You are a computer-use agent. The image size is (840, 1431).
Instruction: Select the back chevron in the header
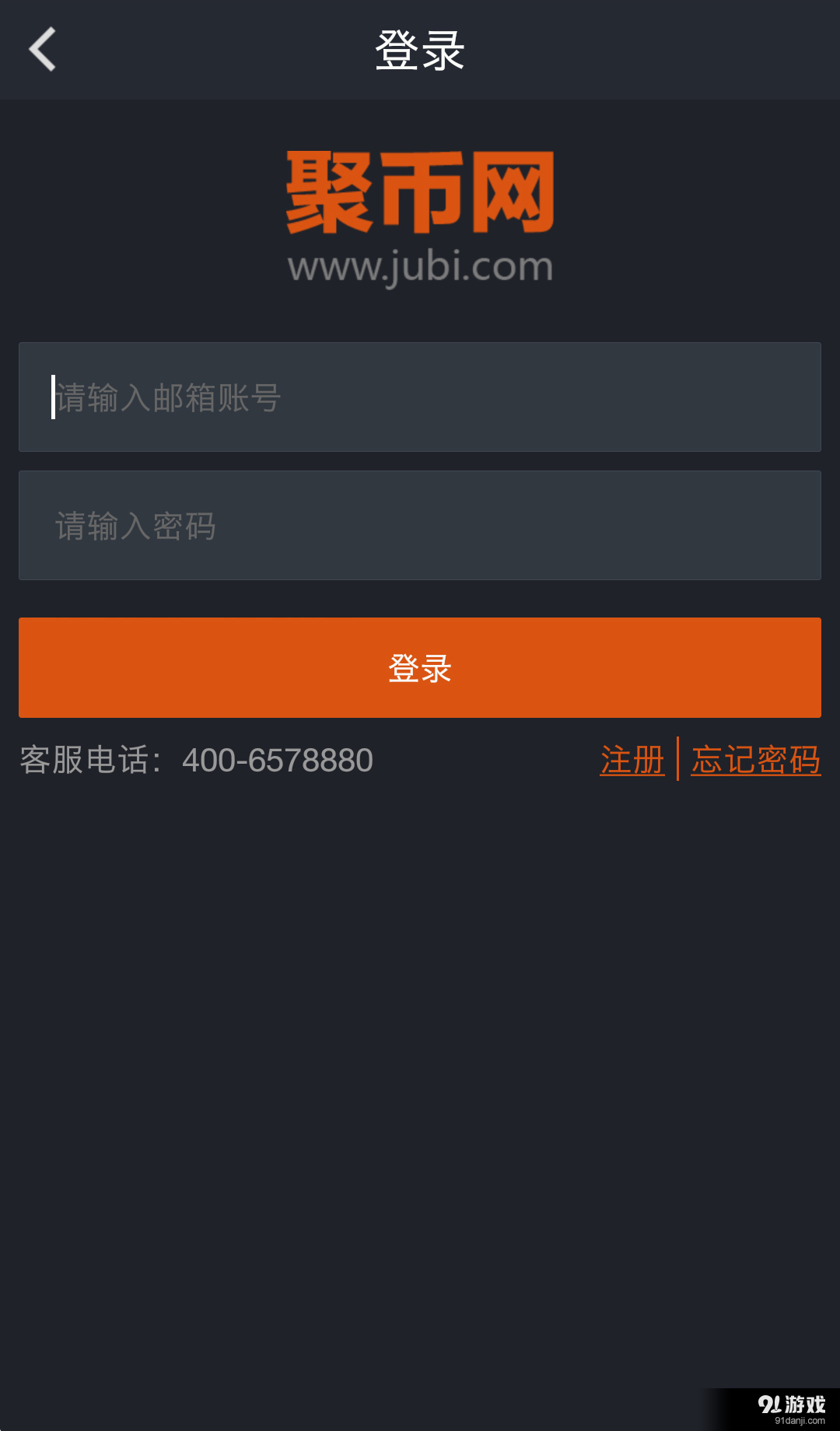pyautogui.click(x=43, y=49)
